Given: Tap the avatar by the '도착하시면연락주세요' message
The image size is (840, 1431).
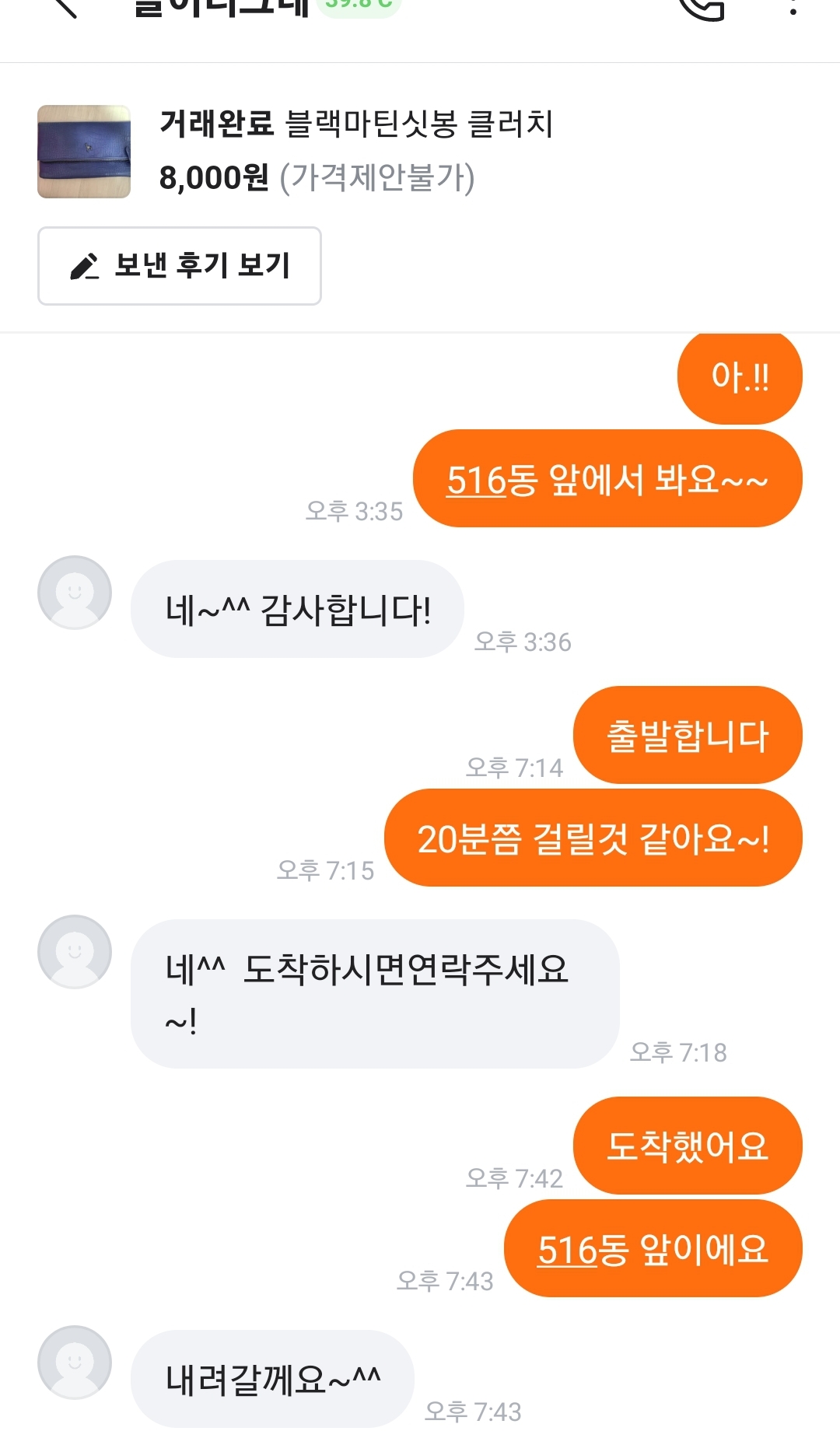Looking at the screenshot, I should pyautogui.click(x=75, y=951).
